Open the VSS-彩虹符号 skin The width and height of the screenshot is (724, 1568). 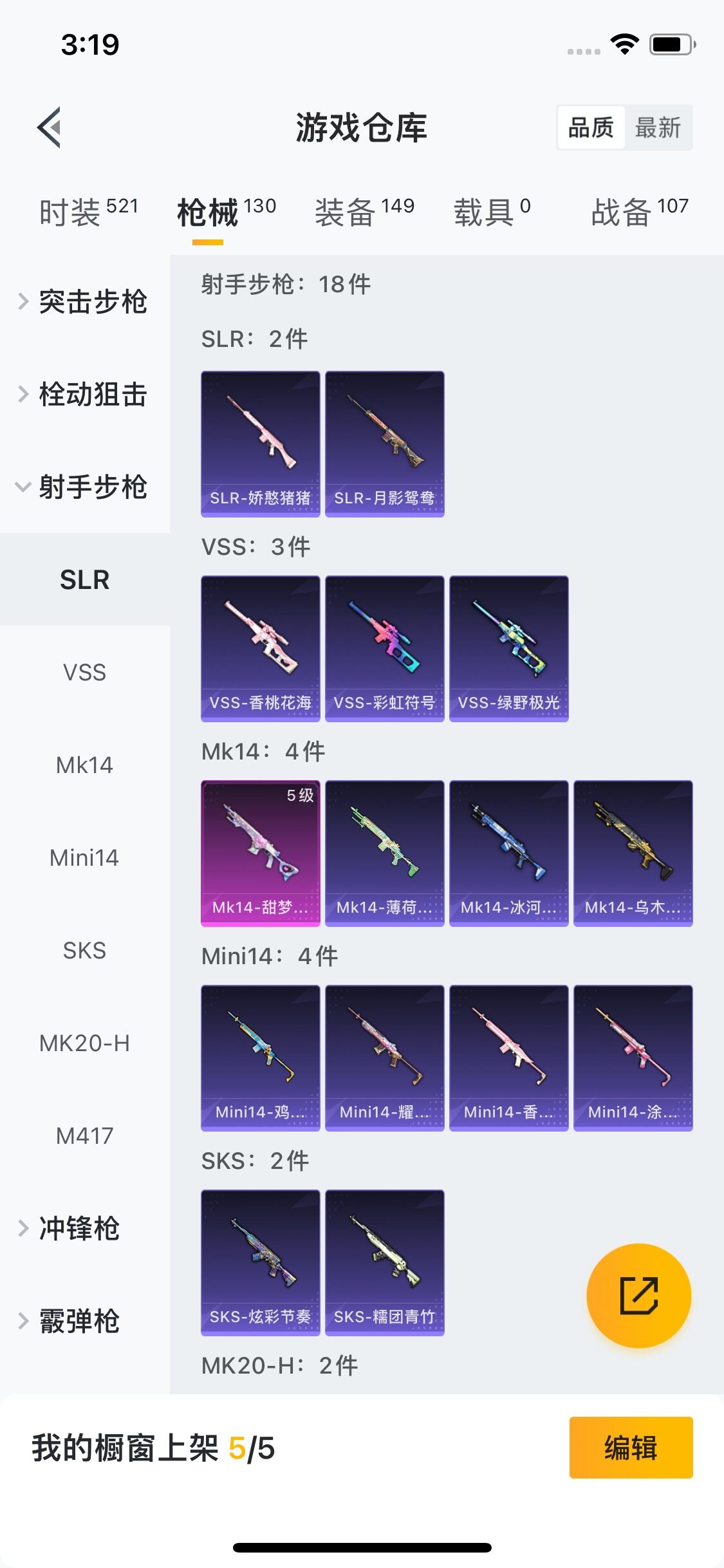point(384,648)
